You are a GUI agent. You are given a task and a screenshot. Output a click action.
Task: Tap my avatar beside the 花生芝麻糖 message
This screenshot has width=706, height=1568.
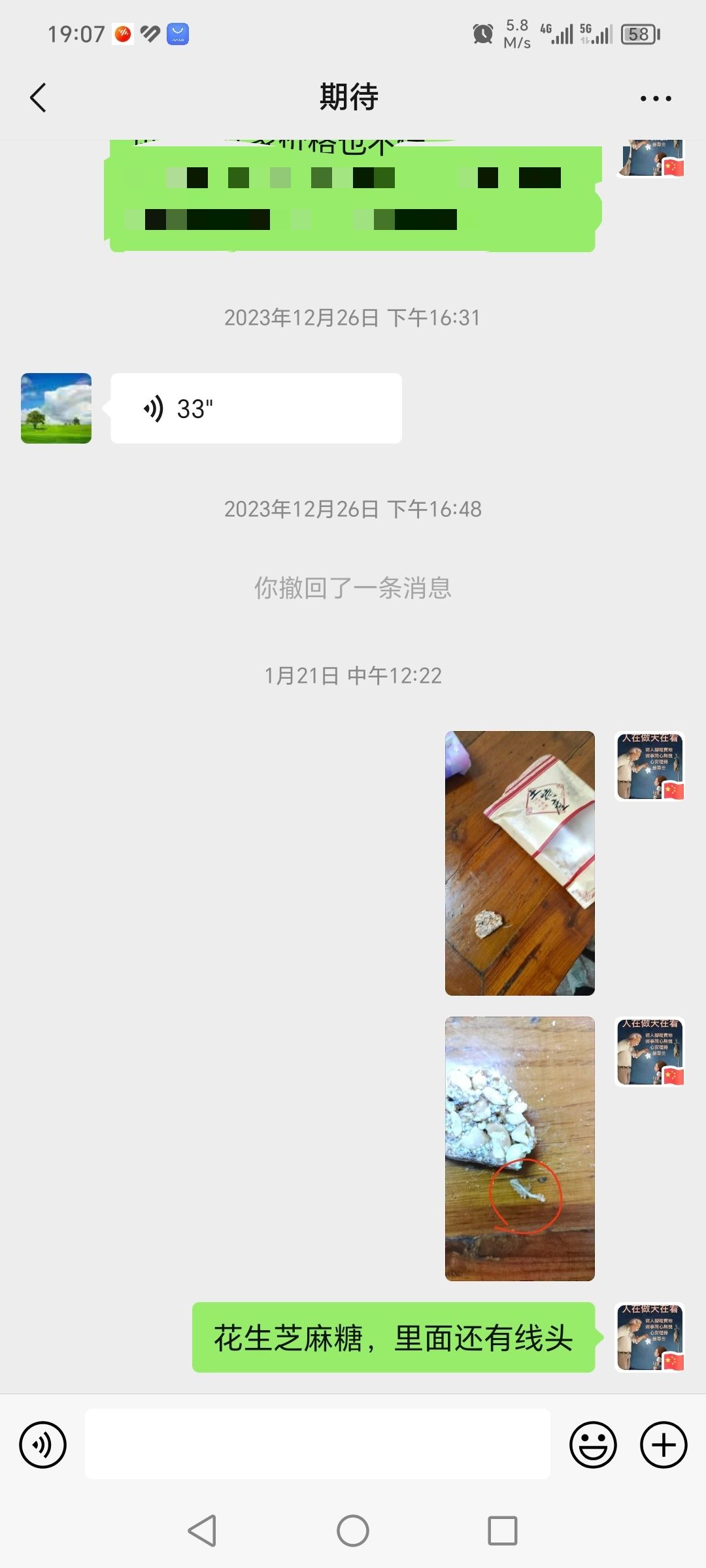click(650, 1337)
